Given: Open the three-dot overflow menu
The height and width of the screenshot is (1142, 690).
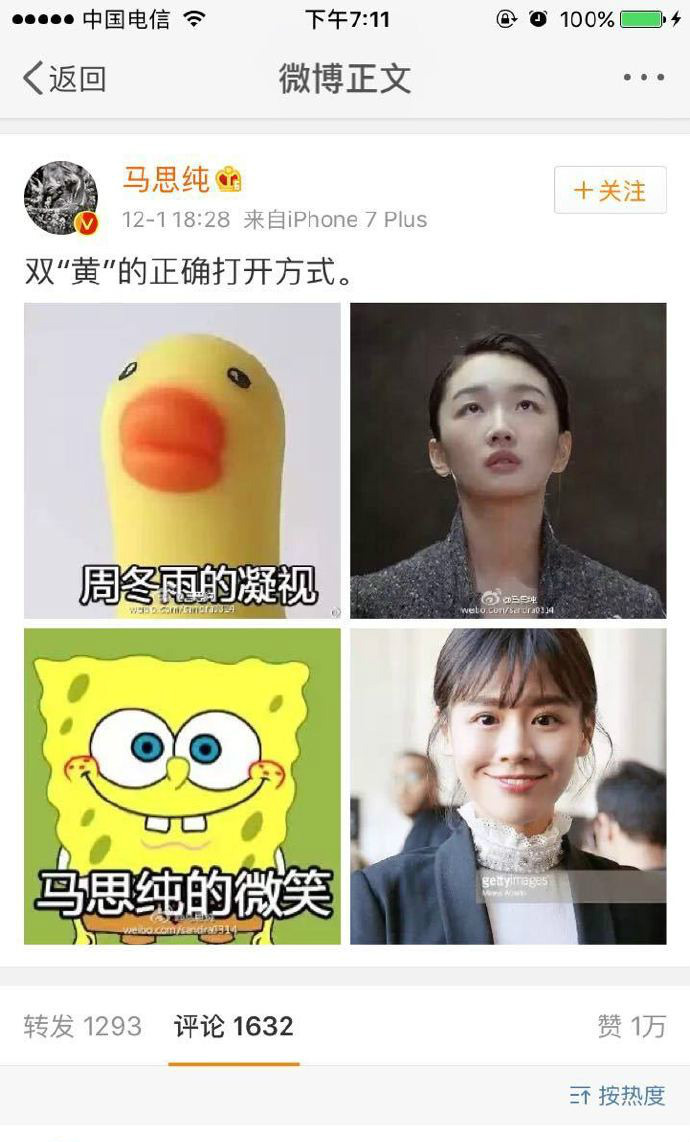Looking at the screenshot, I should tap(643, 78).
